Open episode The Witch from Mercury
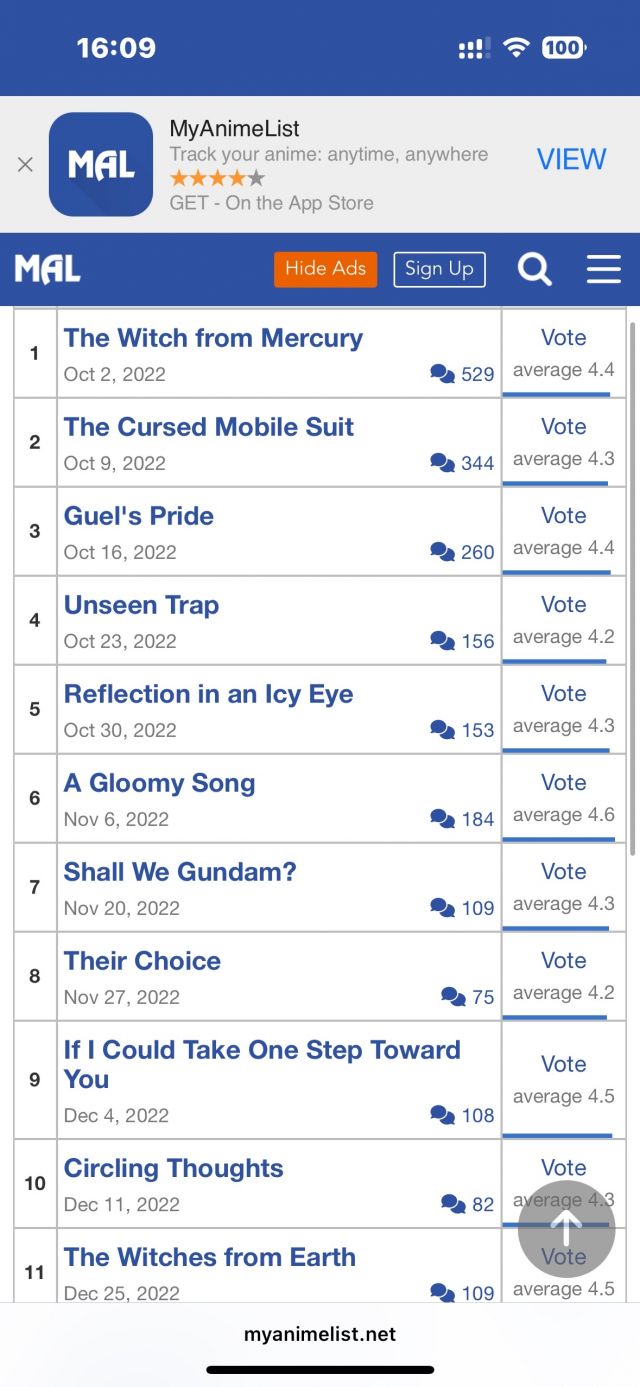Viewport: 640px width, 1387px height. (213, 338)
